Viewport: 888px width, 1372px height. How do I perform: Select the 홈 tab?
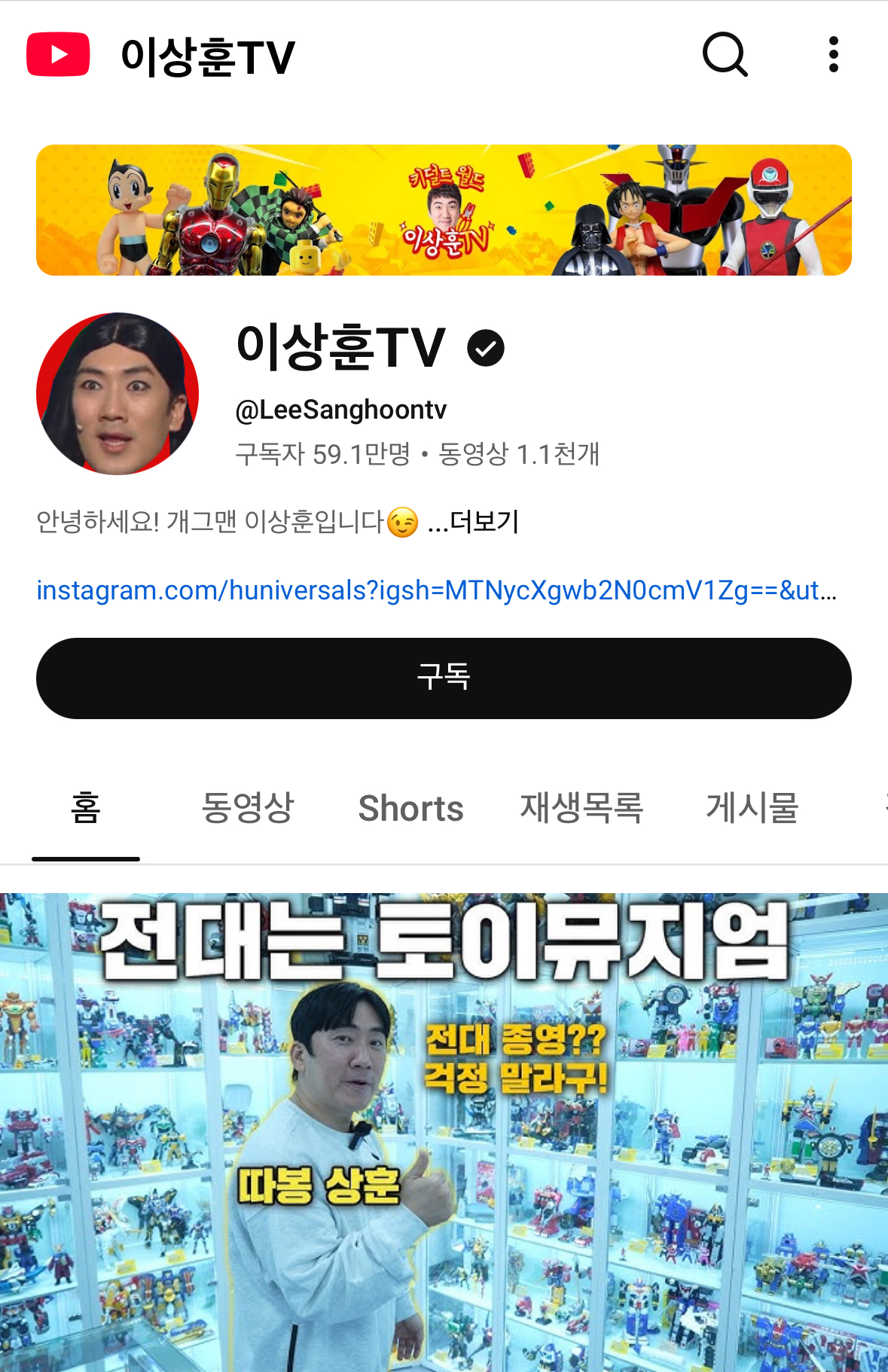86,808
